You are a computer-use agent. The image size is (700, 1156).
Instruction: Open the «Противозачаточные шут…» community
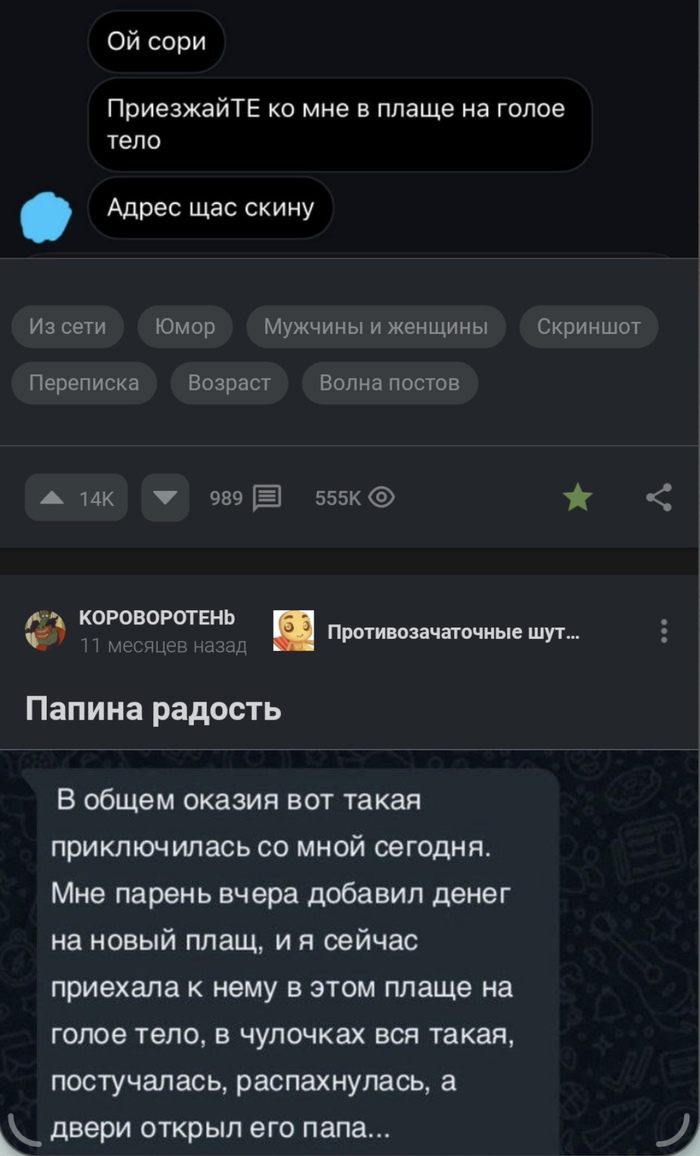point(452,632)
